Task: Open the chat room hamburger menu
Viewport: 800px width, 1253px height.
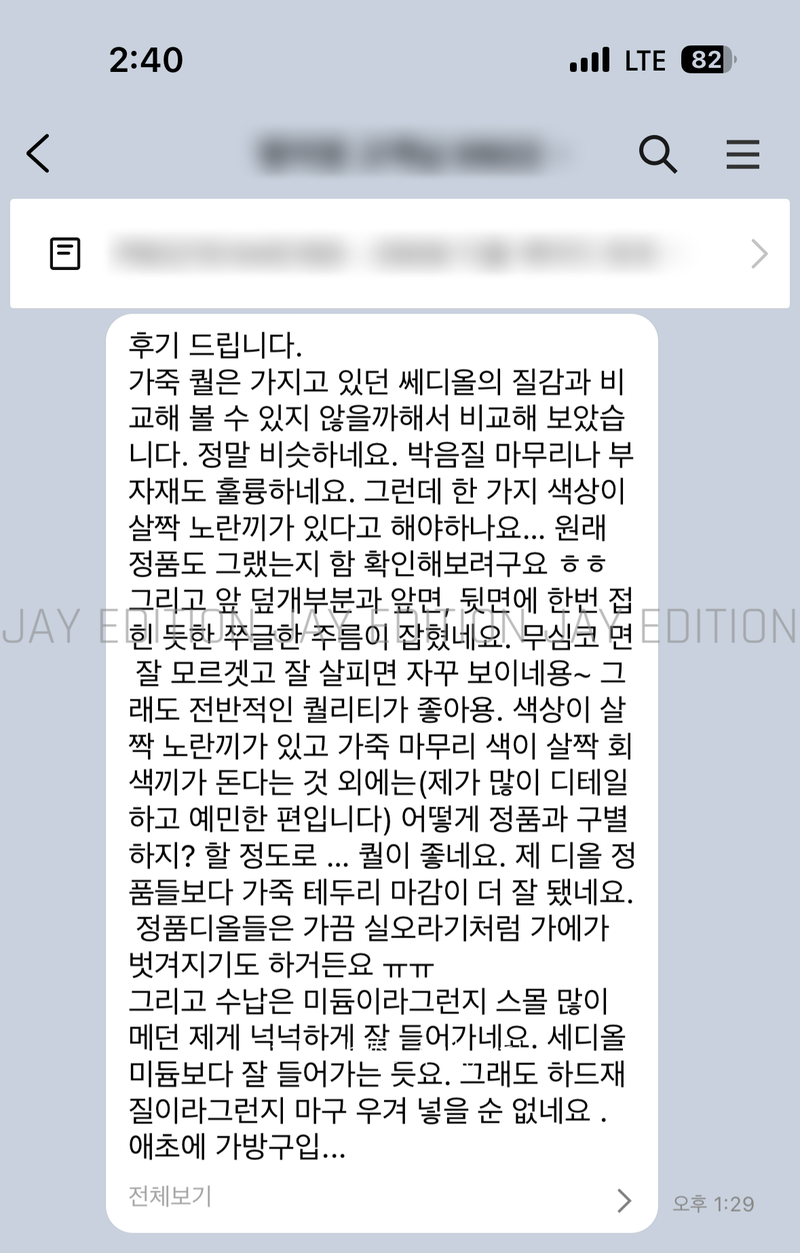Action: click(742, 154)
